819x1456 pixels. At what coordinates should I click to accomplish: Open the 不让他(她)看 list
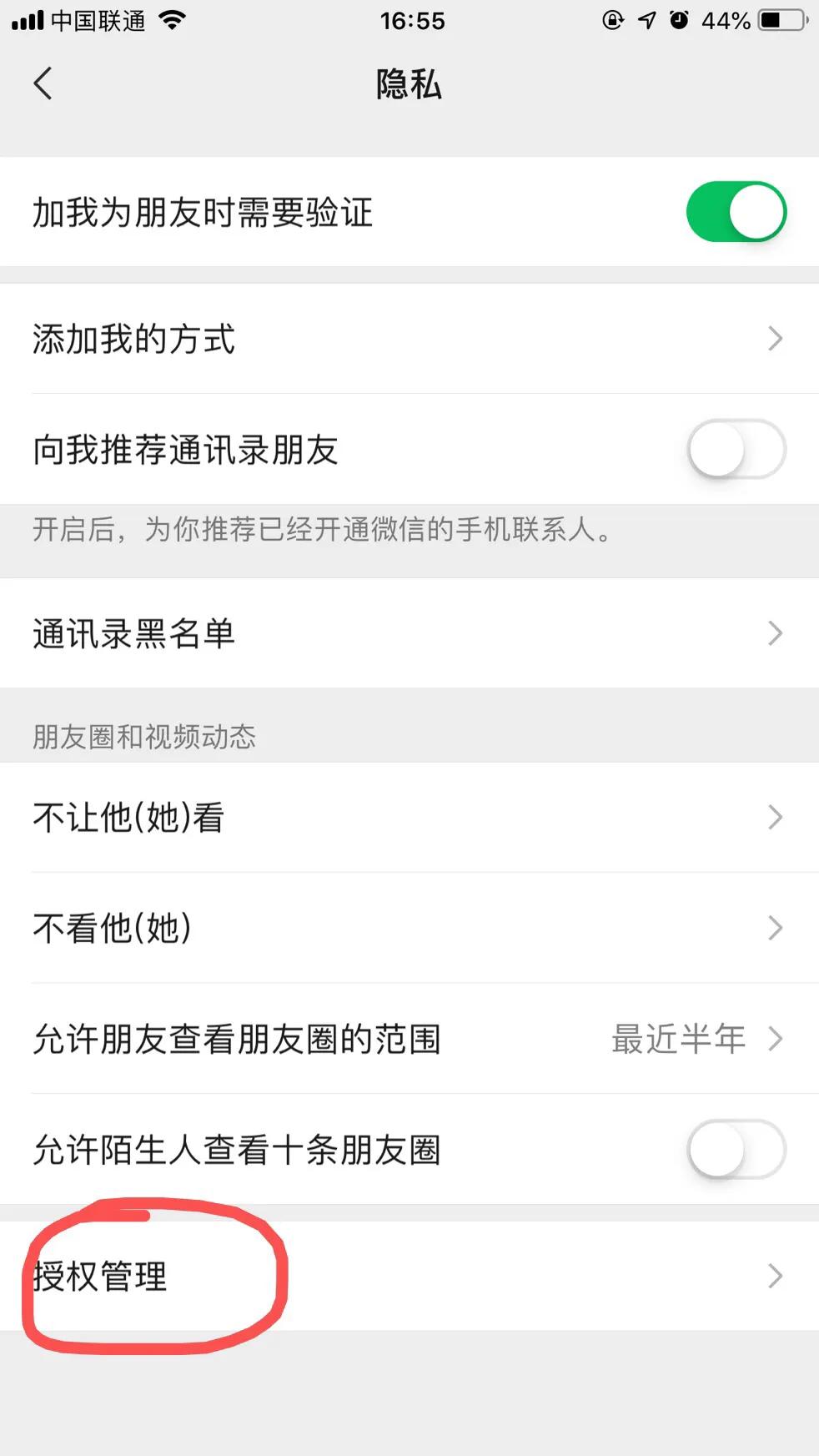(x=409, y=817)
